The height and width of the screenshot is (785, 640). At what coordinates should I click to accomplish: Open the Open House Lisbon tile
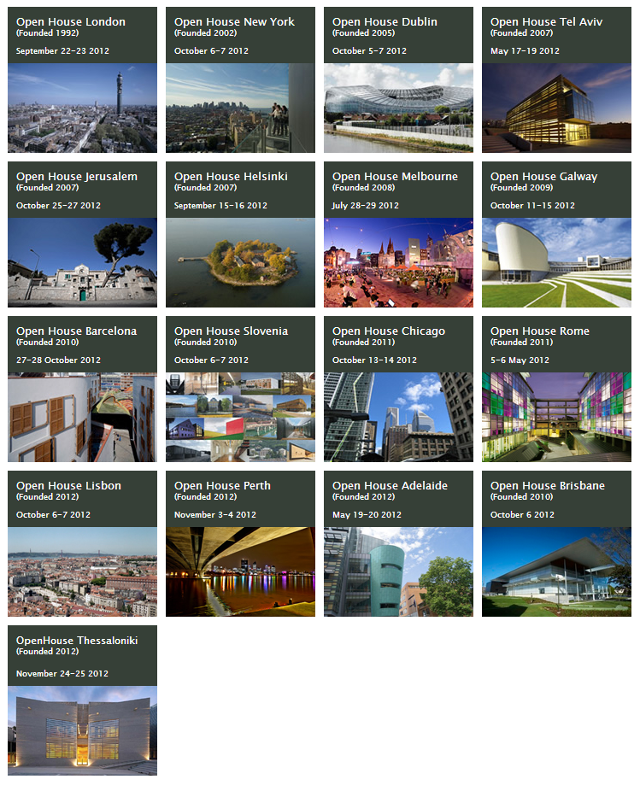pyautogui.click(x=82, y=545)
